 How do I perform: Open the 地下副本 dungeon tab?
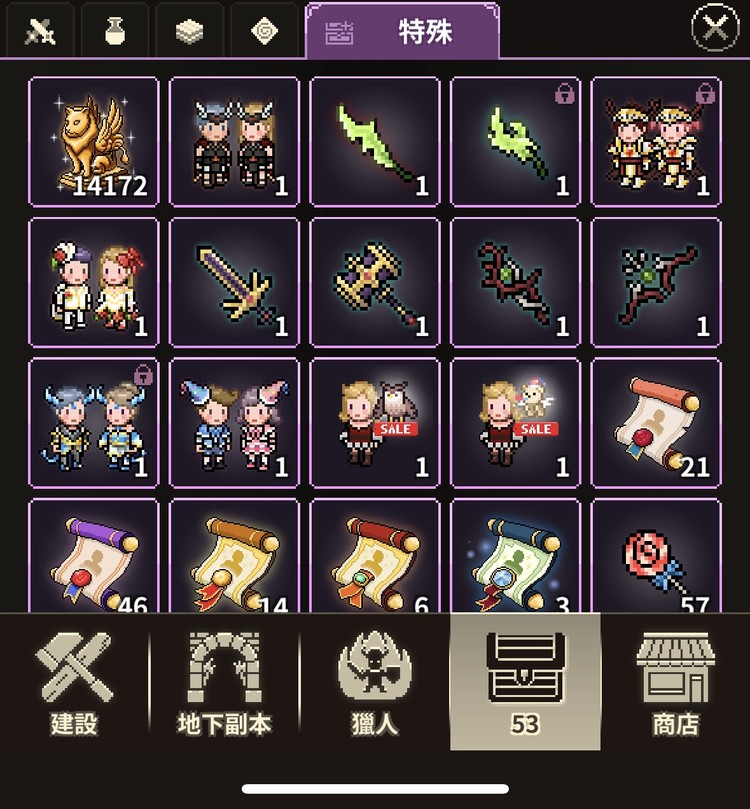[224, 682]
